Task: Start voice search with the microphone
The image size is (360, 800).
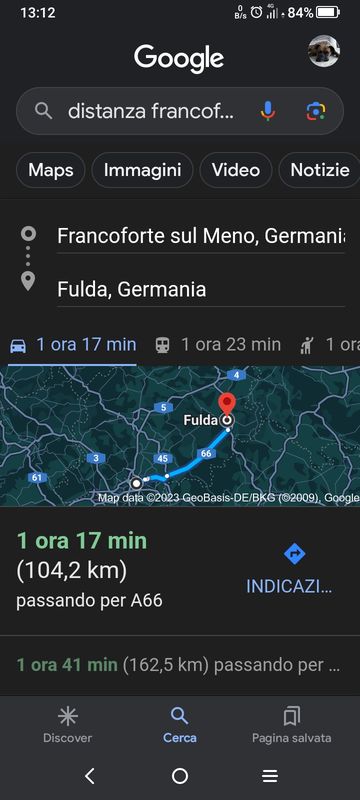Action: [x=267, y=111]
